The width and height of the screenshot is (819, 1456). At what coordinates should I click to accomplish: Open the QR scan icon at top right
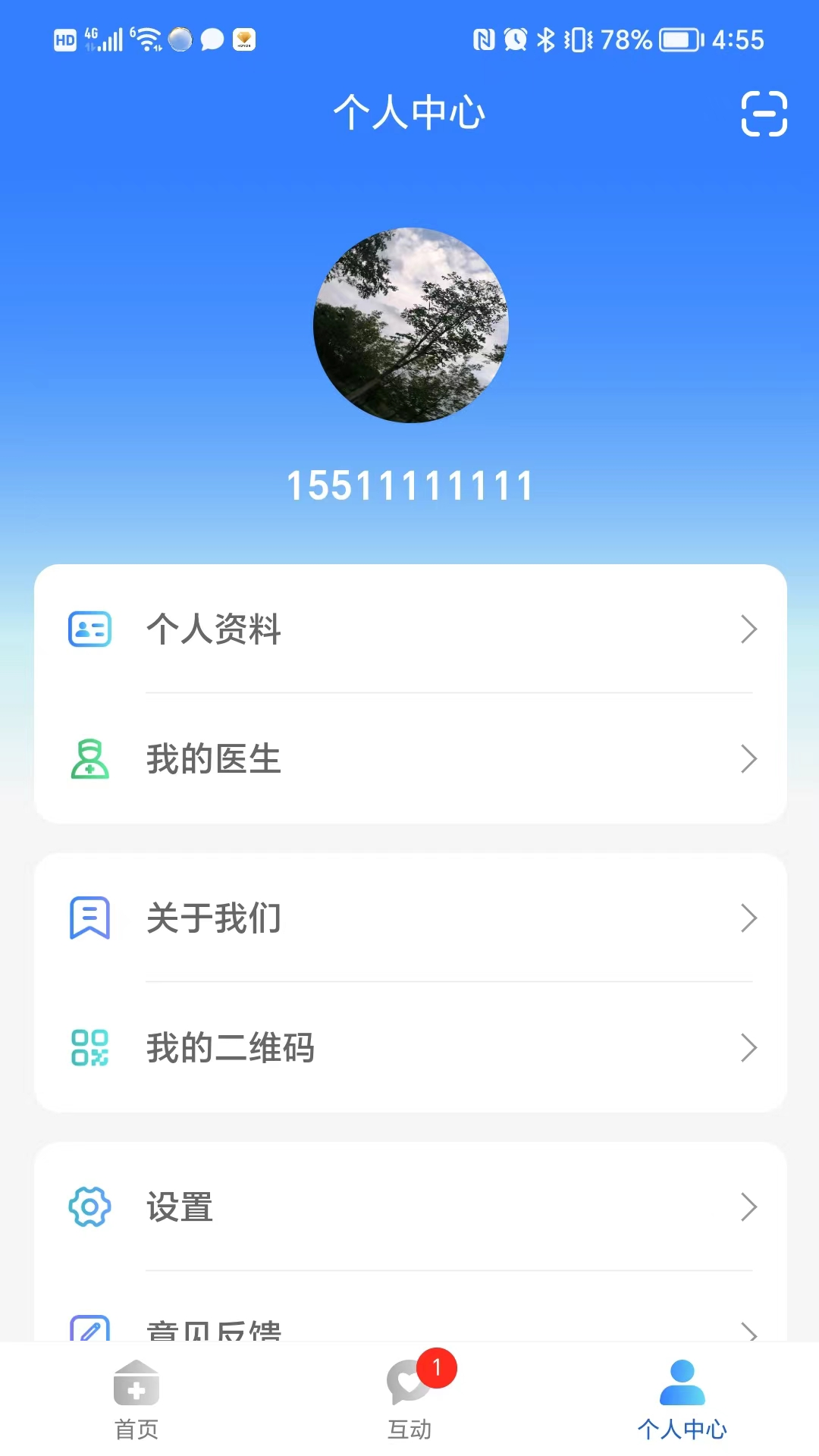tap(763, 114)
